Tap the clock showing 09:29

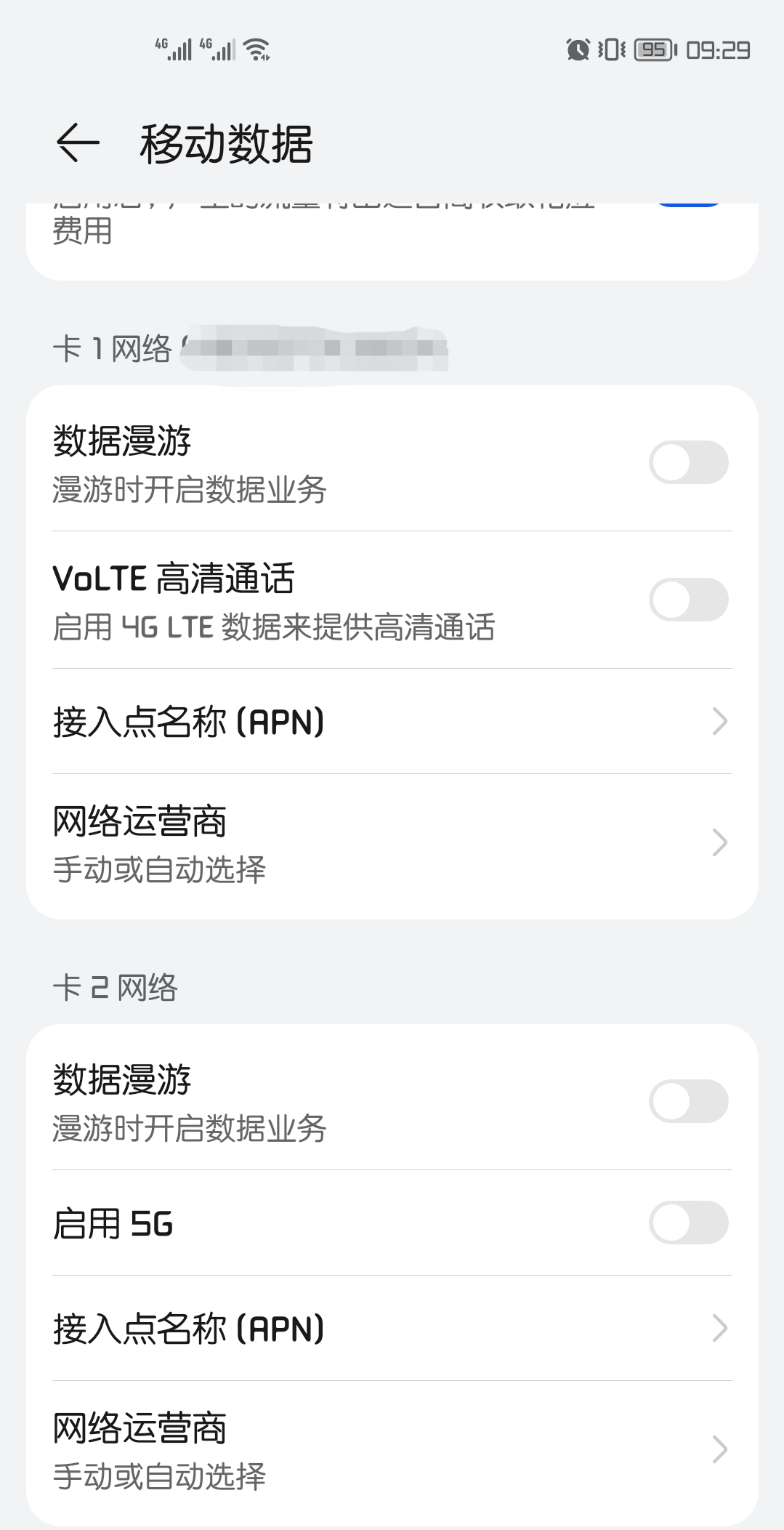click(x=718, y=49)
